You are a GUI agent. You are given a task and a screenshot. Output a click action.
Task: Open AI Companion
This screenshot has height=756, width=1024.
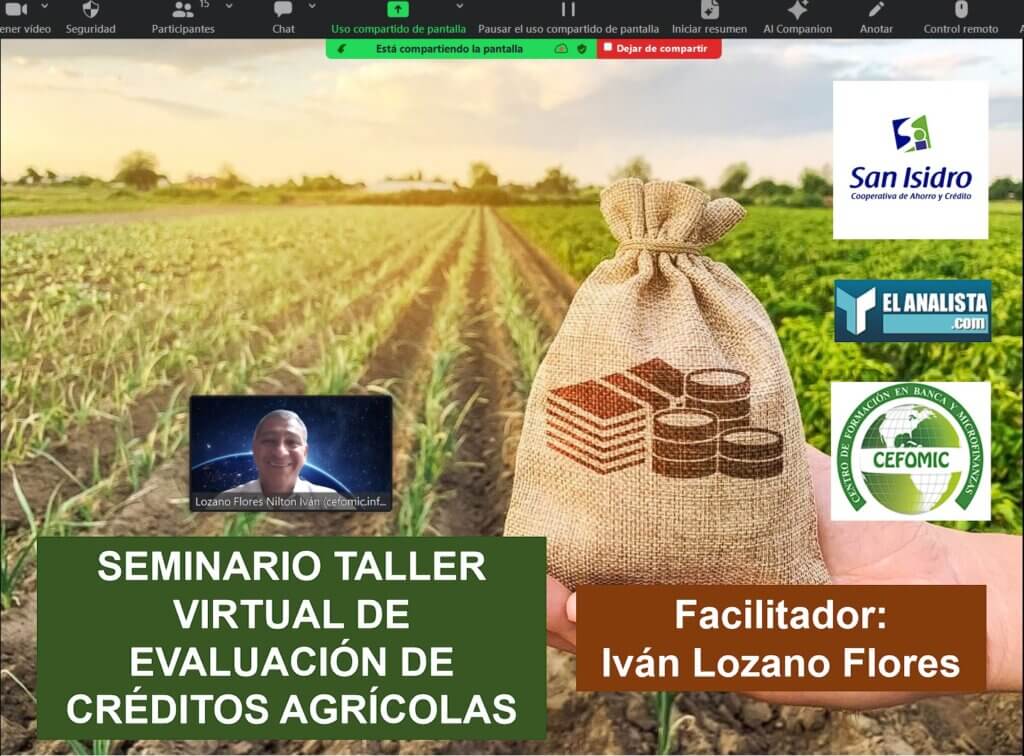tap(797, 17)
